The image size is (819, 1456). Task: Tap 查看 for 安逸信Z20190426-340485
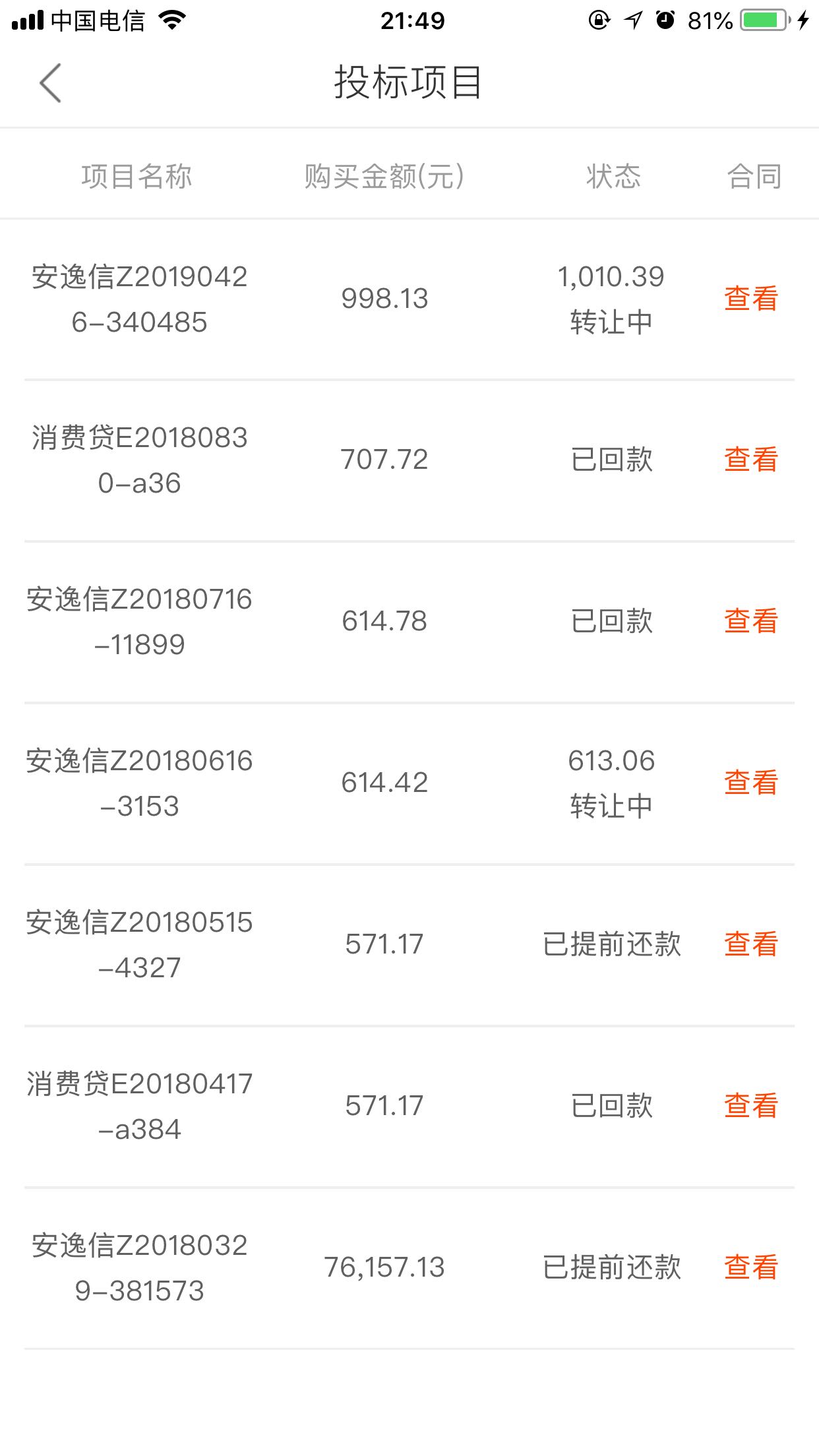tap(750, 299)
